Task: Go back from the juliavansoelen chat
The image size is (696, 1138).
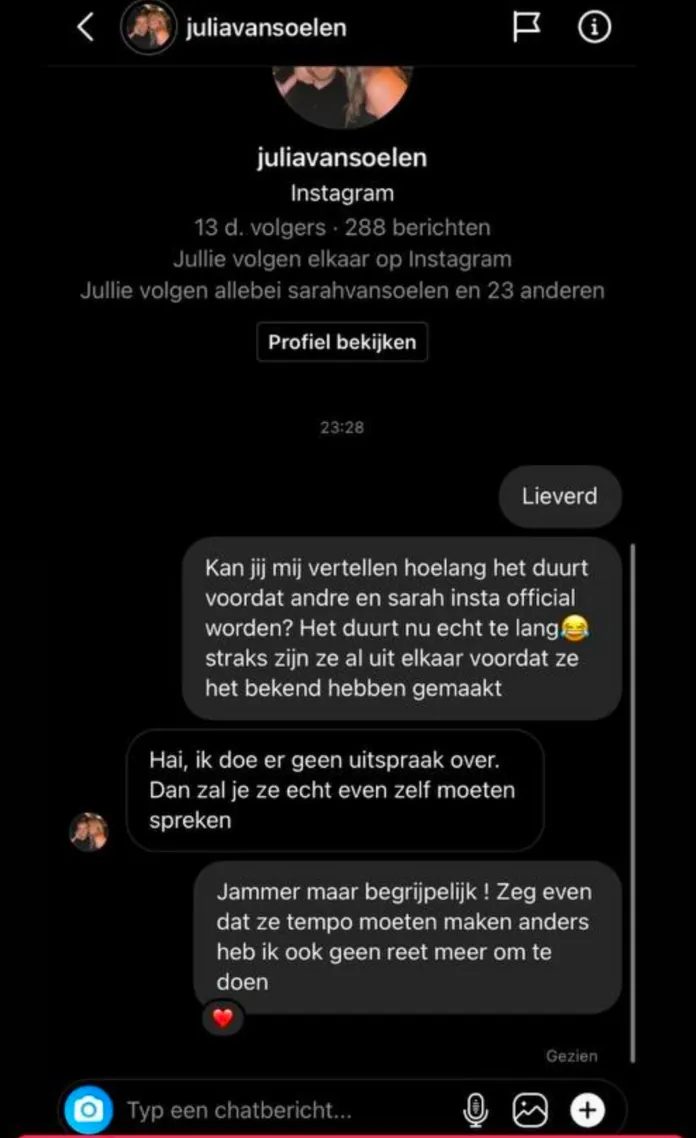Action: coord(86,28)
